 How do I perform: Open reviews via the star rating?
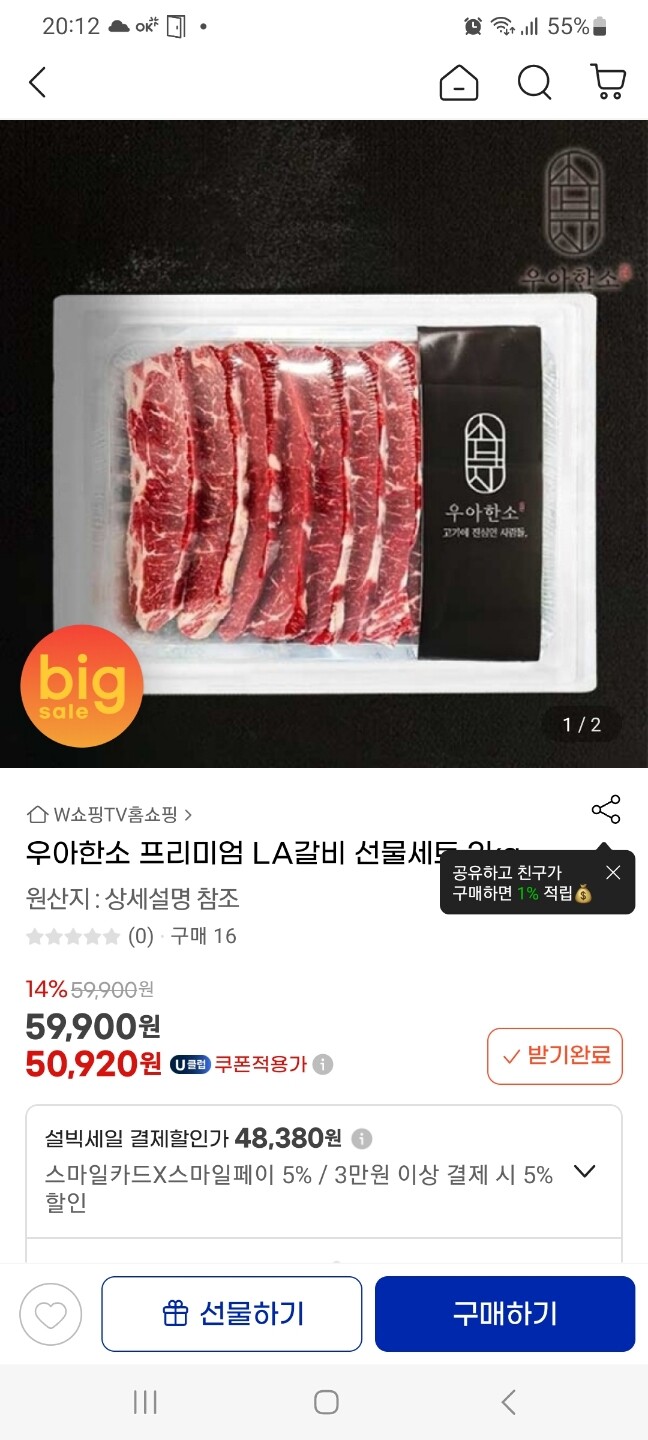pyautogui.click(x=73, y=937)
